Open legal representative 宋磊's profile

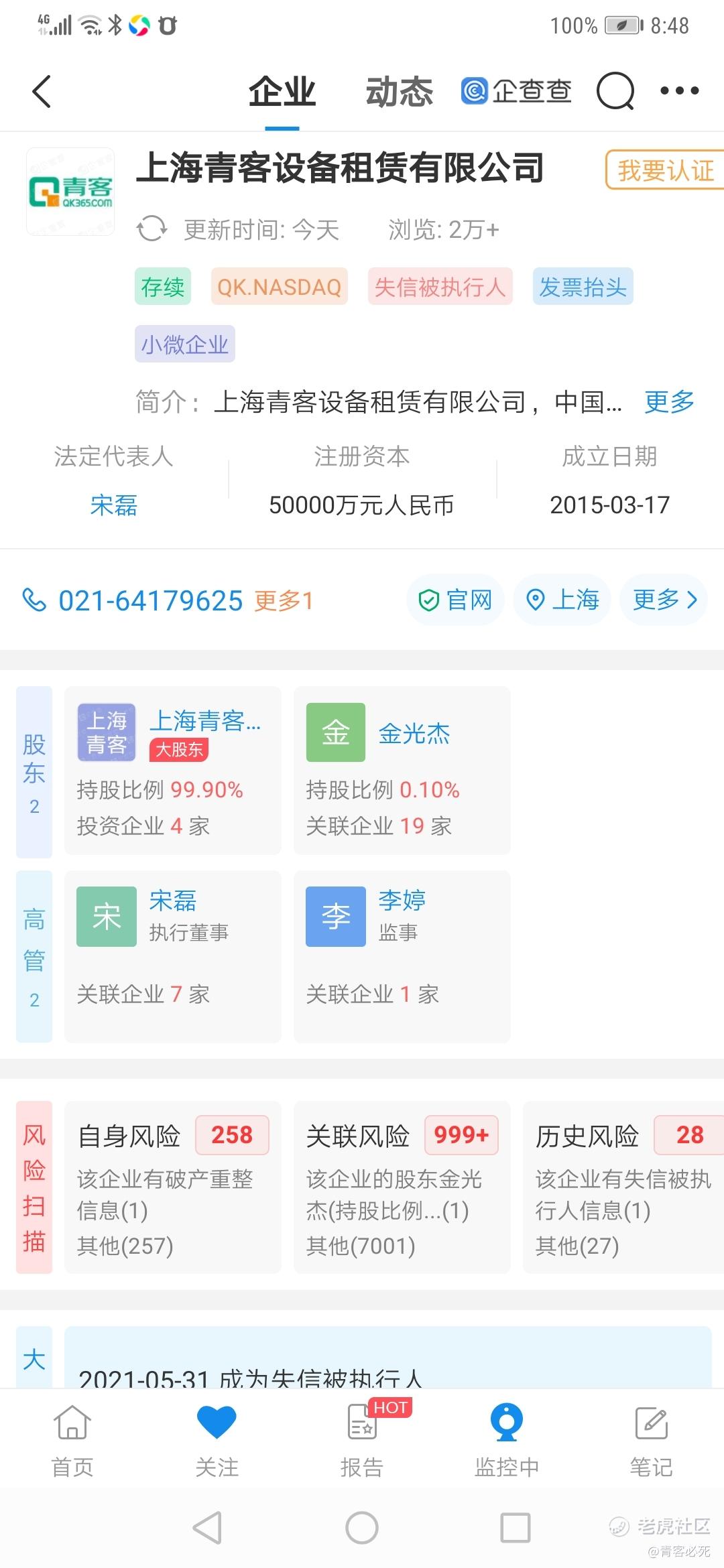(x=113, y=505)
